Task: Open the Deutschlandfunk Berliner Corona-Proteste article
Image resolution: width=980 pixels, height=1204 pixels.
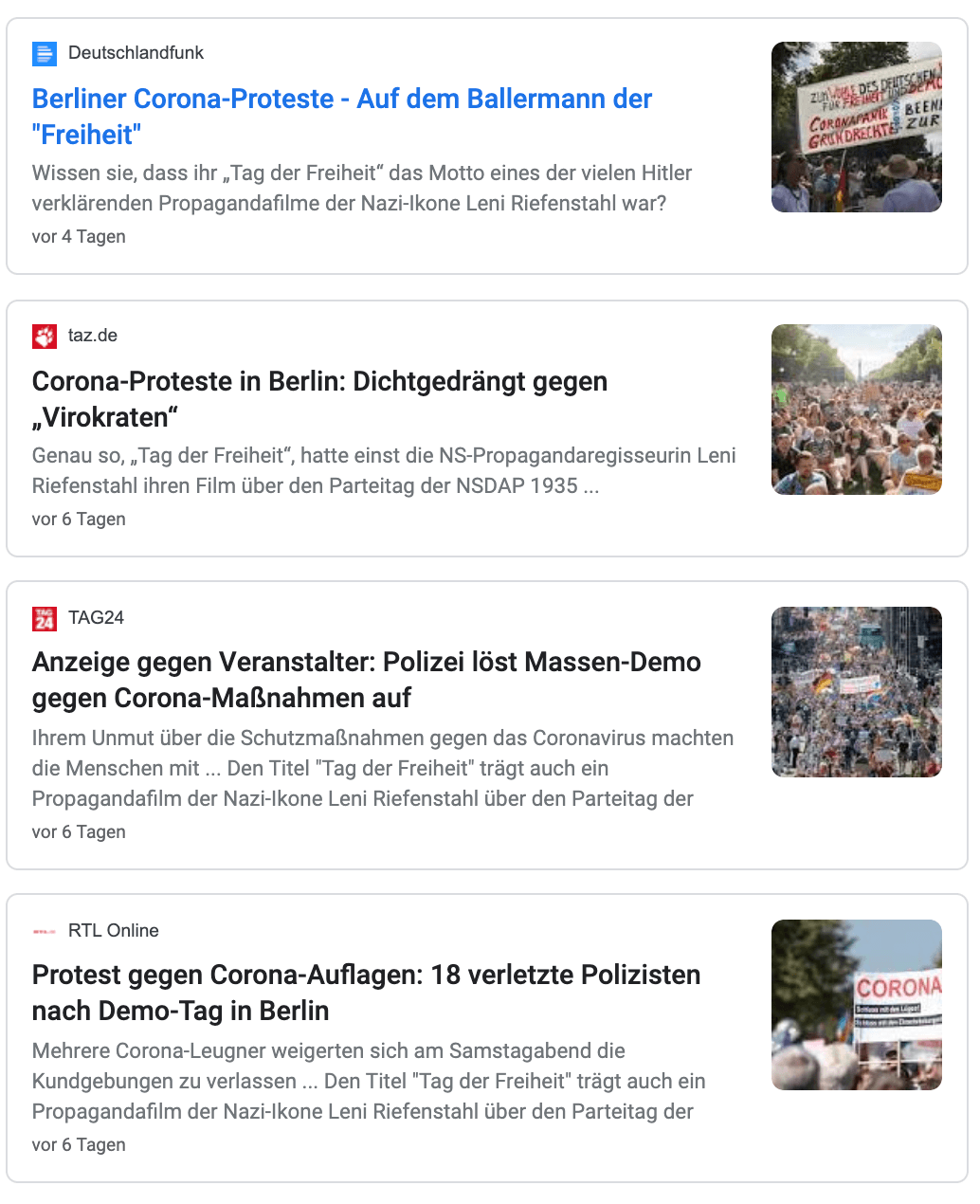Action: click(x=341, y=100)
